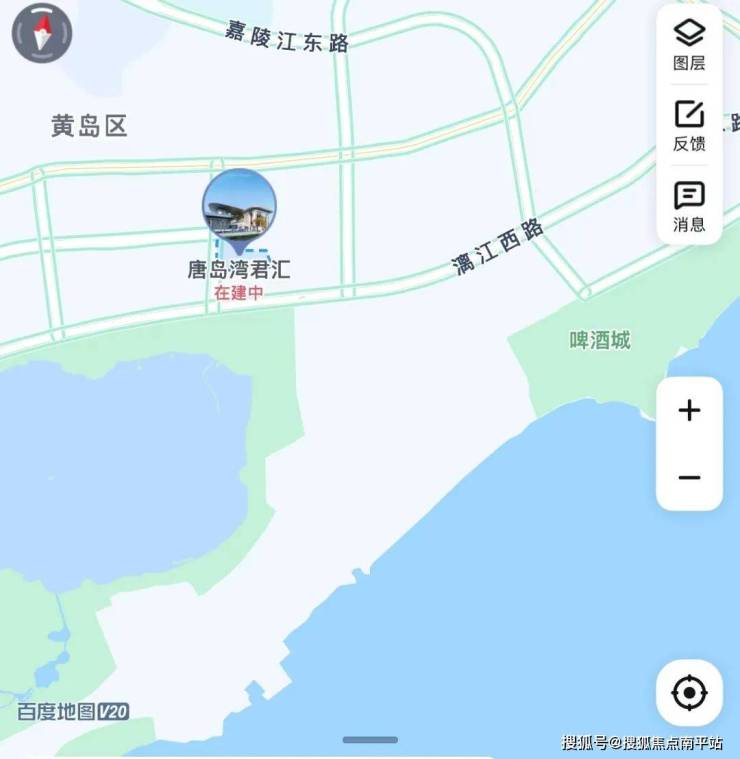The width and height of the screenshot is (740, 759).
Task: Open the 图层 map layers panel
Action: 689,44
